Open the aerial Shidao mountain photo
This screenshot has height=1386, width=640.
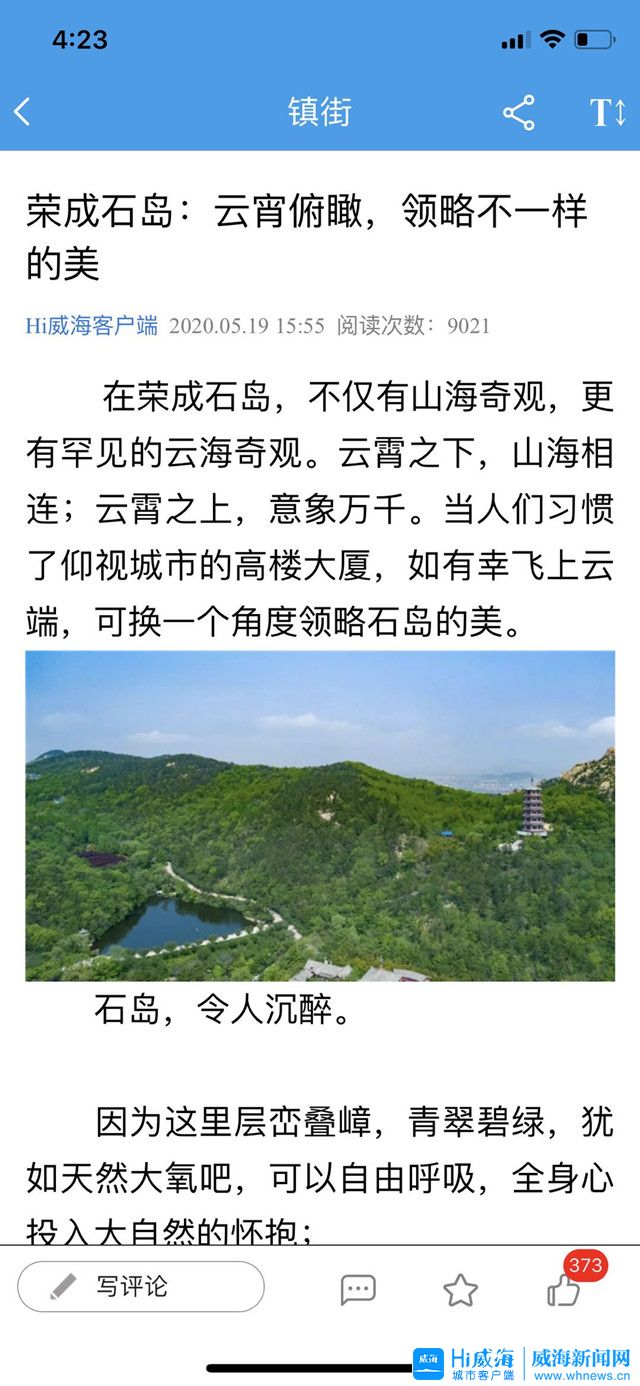[x=320, y=815]
